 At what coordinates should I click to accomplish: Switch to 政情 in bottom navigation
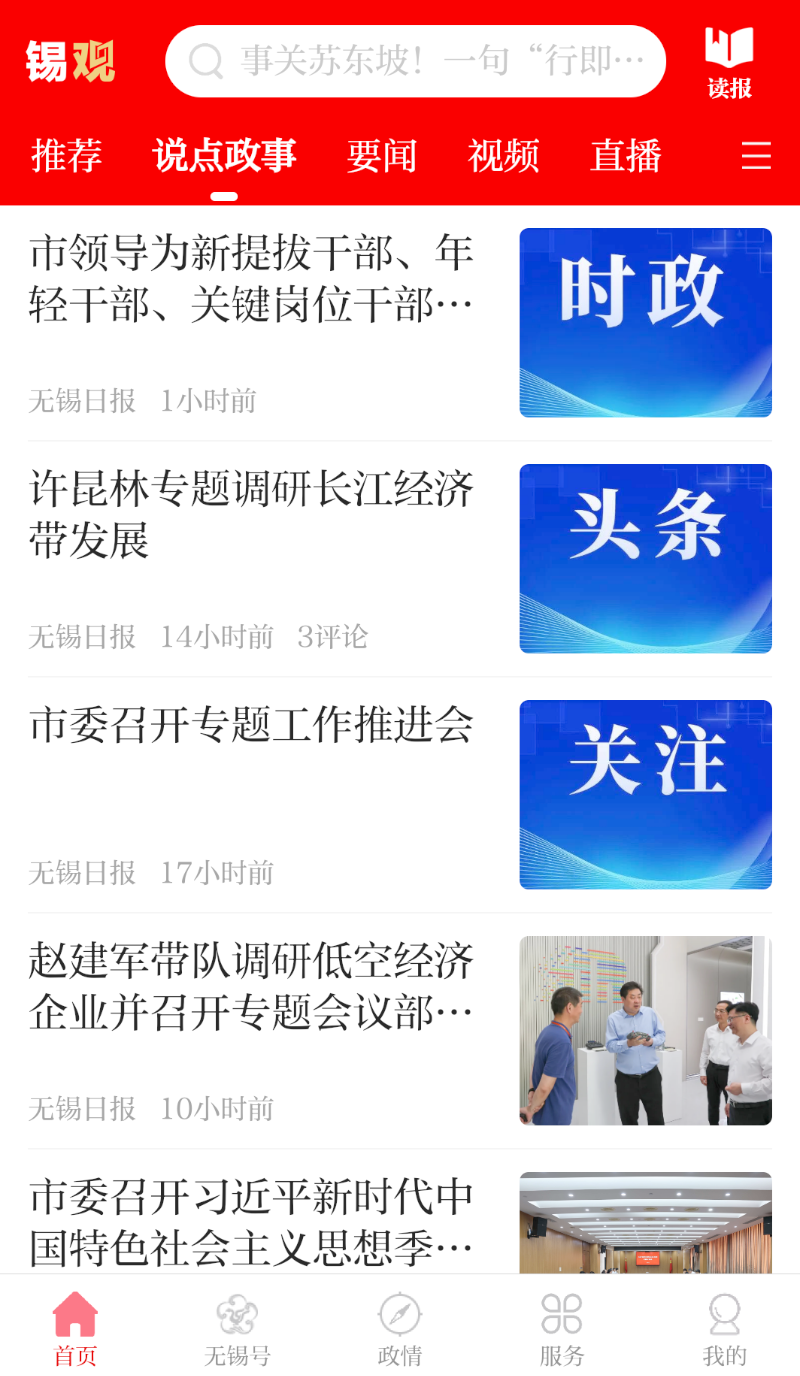(x=400, y=1329)
